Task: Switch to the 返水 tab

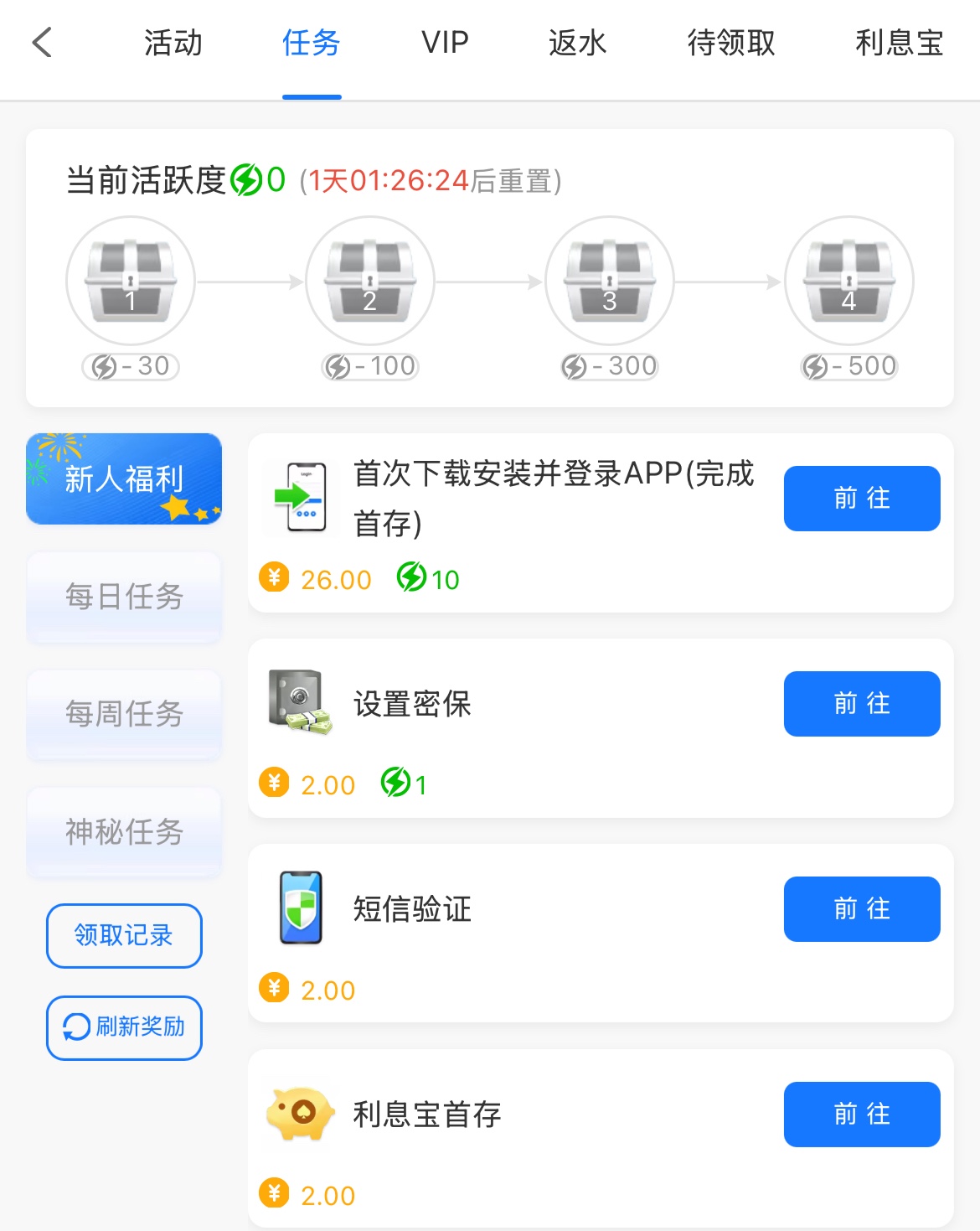Action: tap(577, 43)
